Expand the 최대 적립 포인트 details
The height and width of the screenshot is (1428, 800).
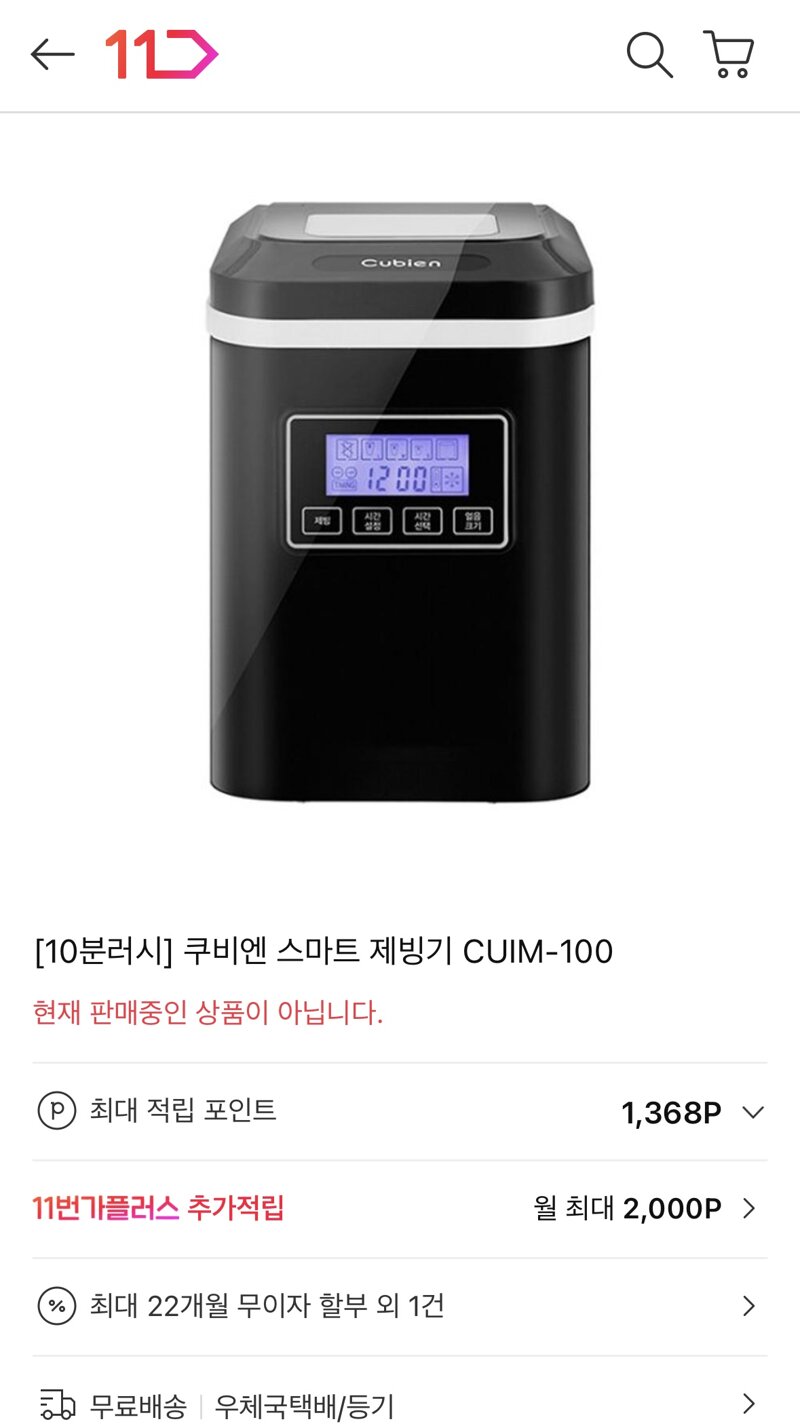click(752, 1112)
